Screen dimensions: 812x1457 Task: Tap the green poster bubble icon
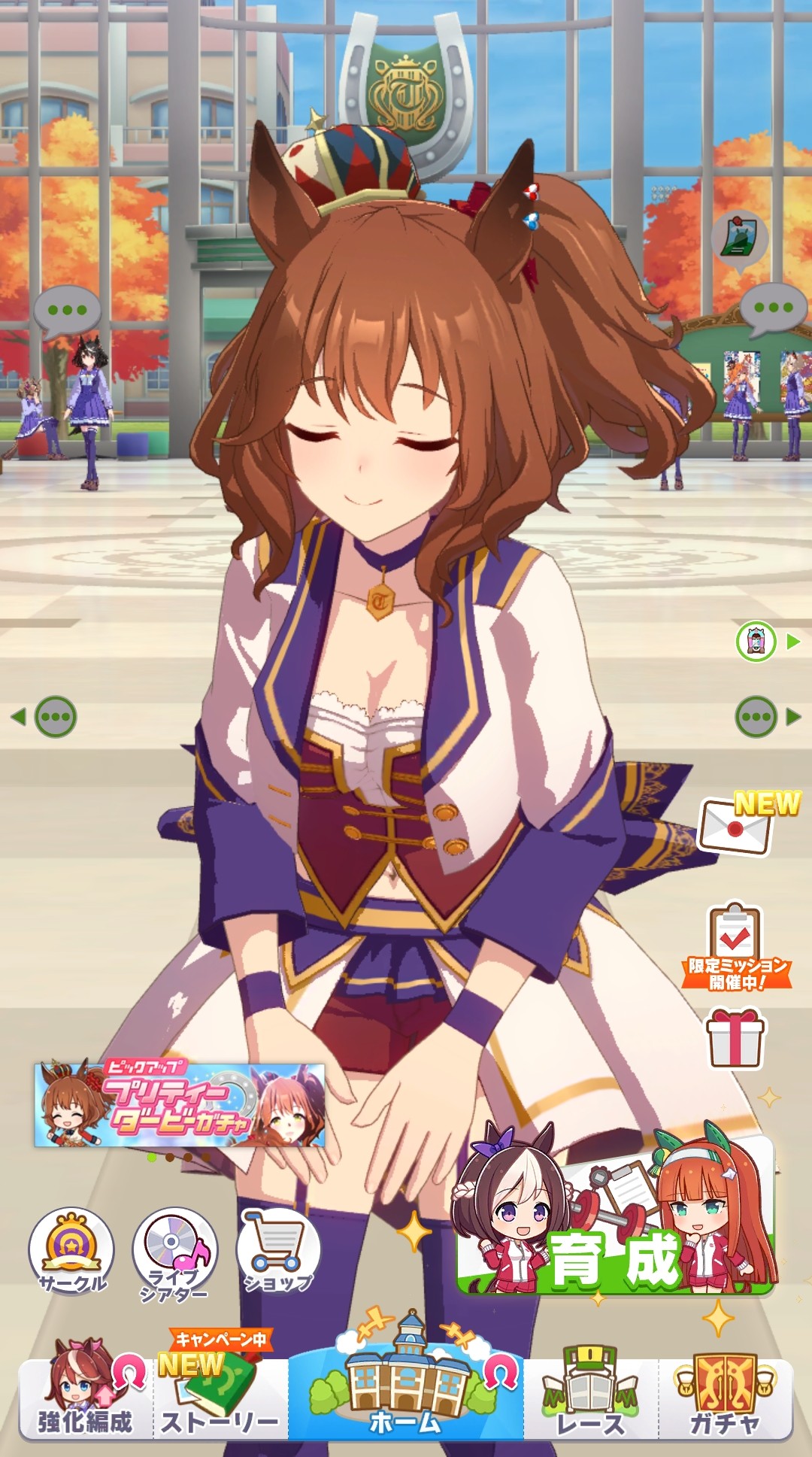pyautogui.click(x=738, y=240)
